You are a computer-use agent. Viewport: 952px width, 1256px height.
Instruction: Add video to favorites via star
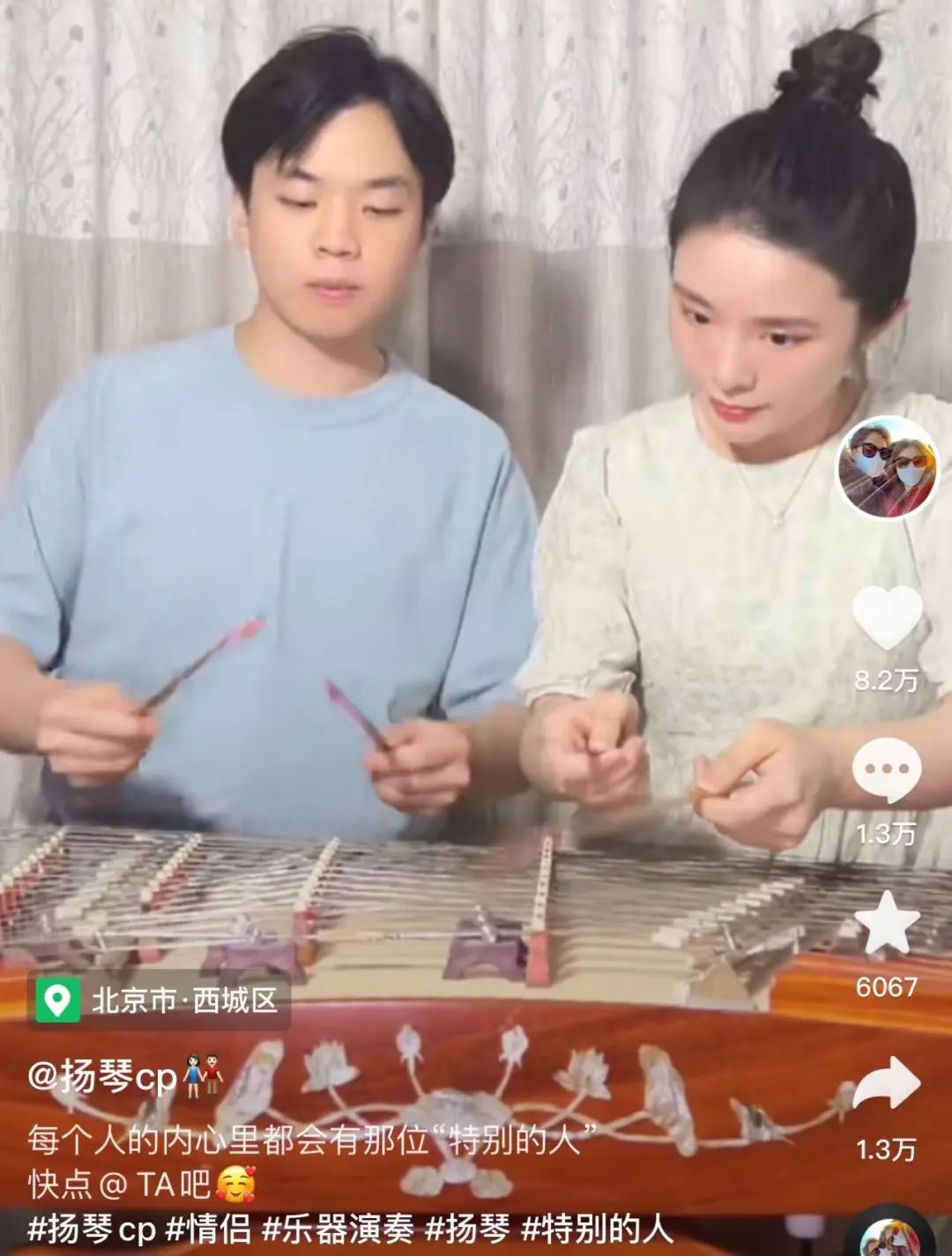pos(887,923)
